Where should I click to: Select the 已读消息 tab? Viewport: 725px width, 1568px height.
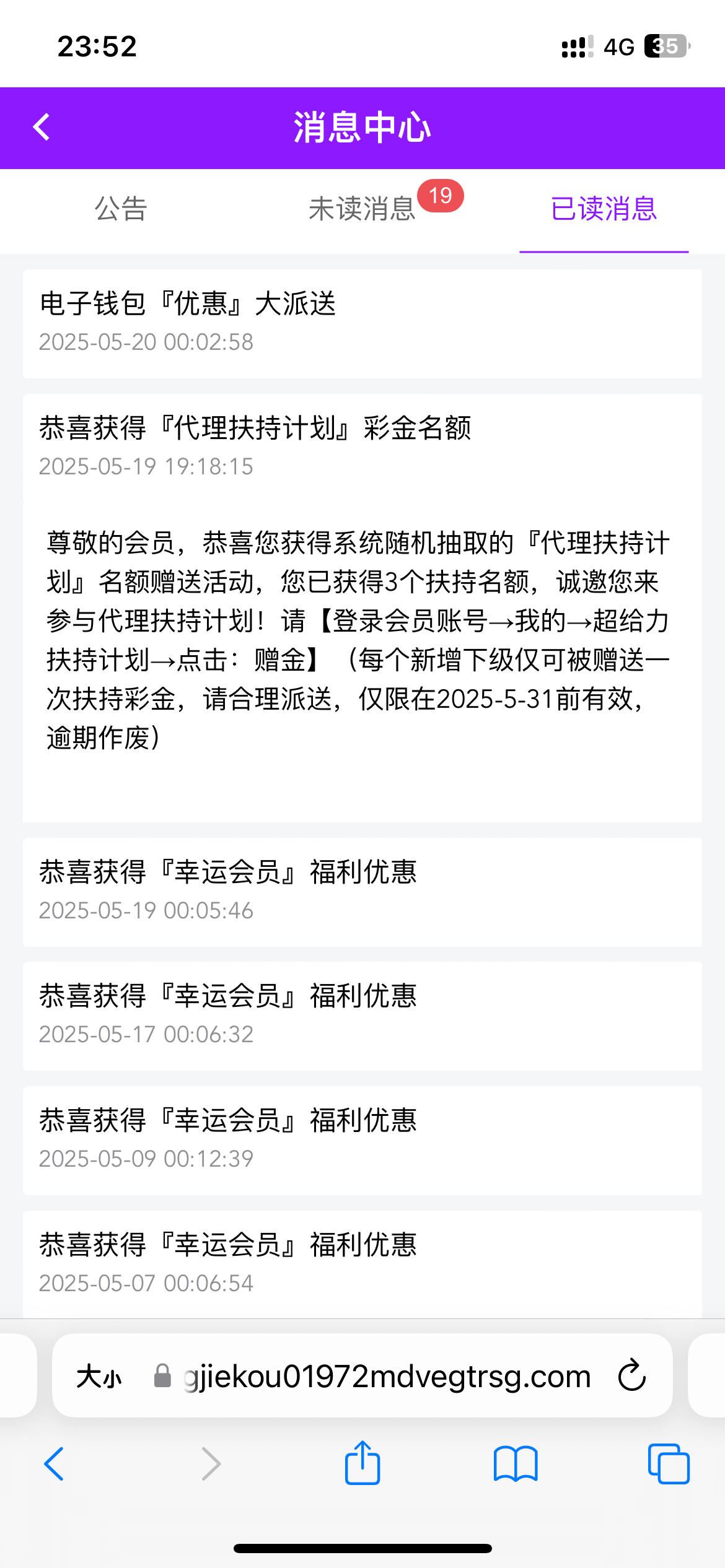604,209
